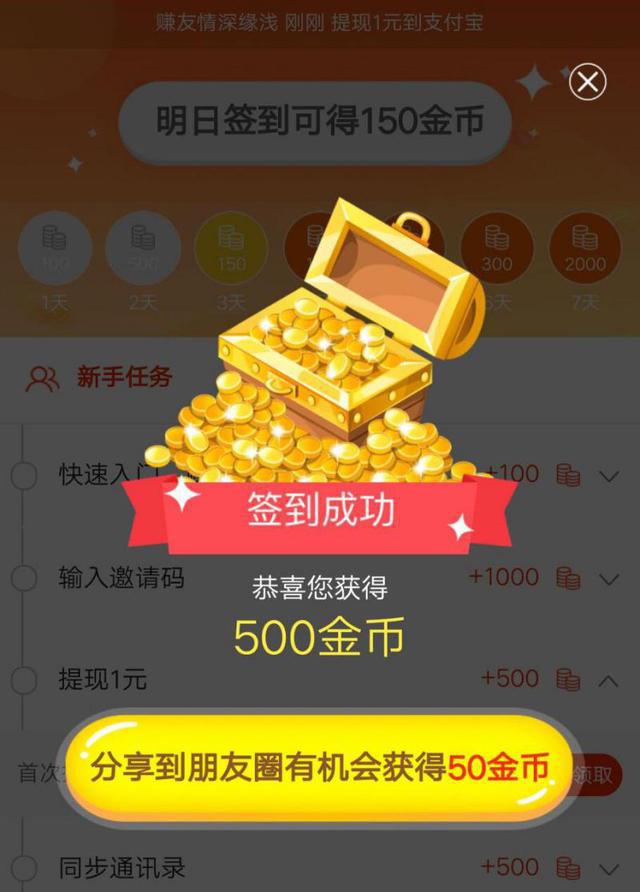Share to Moments for 50 coins
The height and width of the screenshot is (892, 640).
320,768
